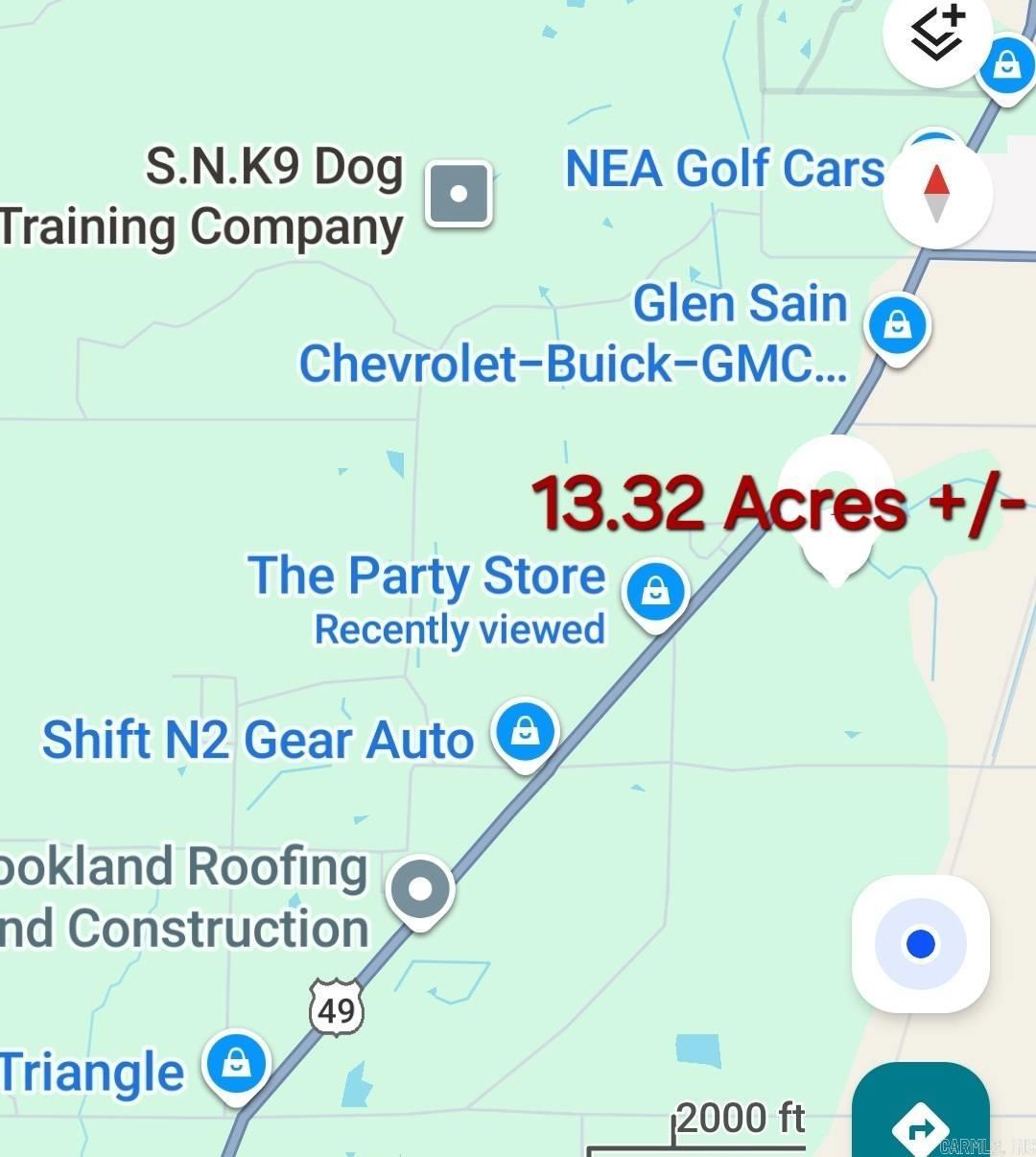Tap the Recently viewed label under The Party Store
This screenshot has width=1036, height=1157.
click(459, 629)
